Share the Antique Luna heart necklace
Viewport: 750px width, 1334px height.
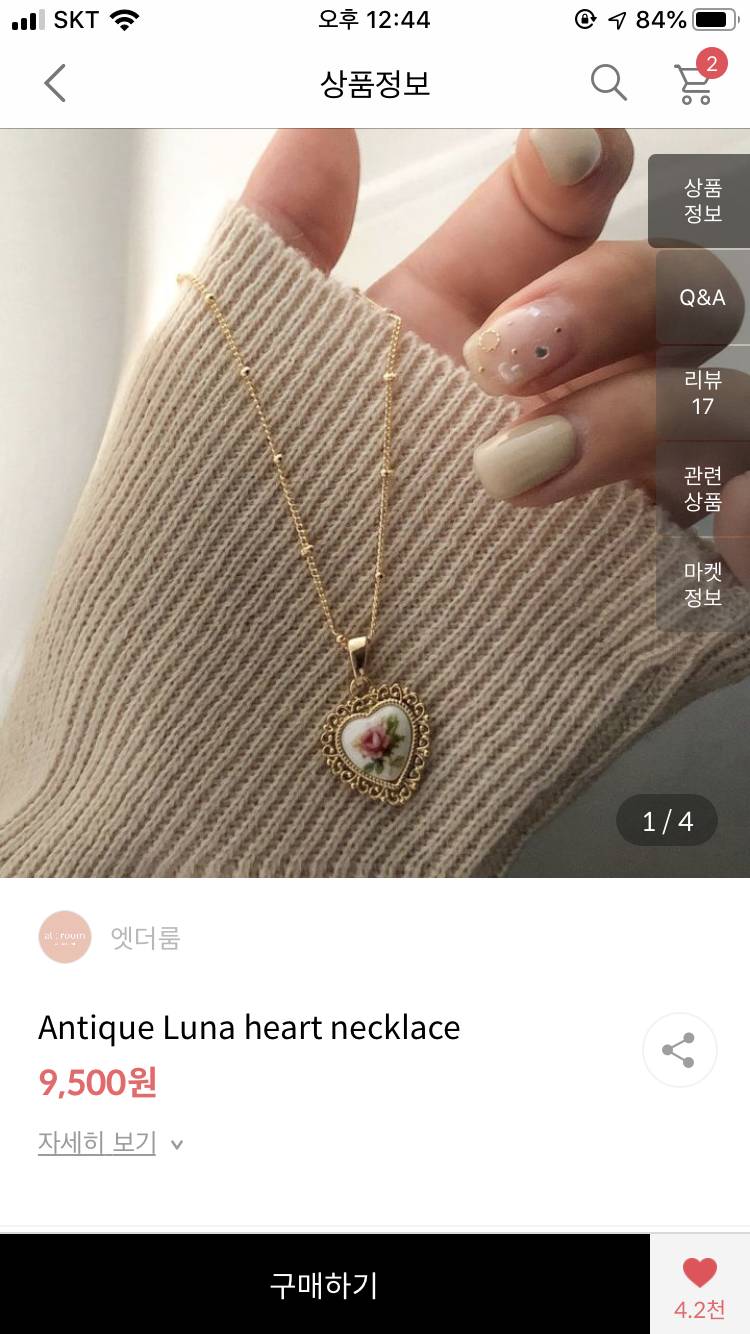[679, 1050]
